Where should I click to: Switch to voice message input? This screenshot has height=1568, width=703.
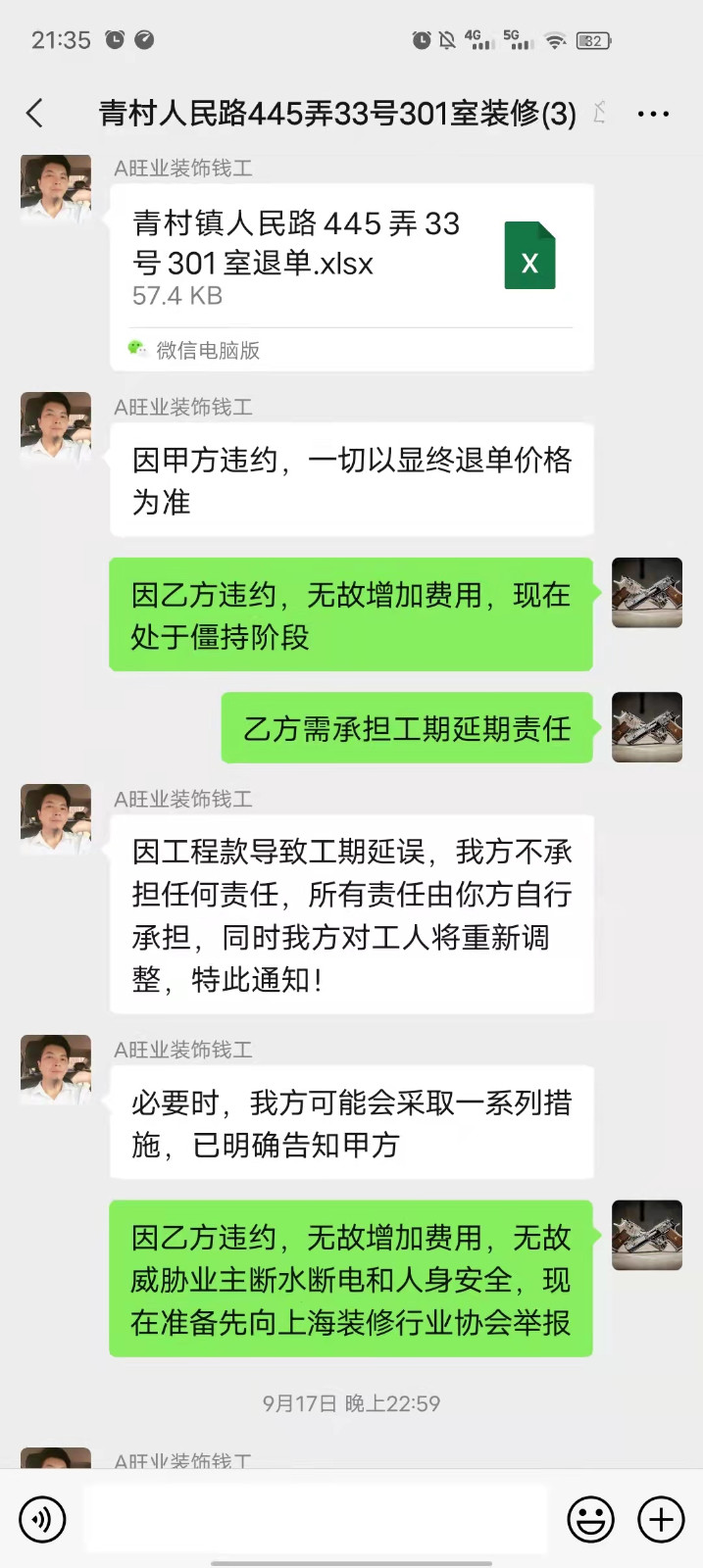tap(42, 1520)
